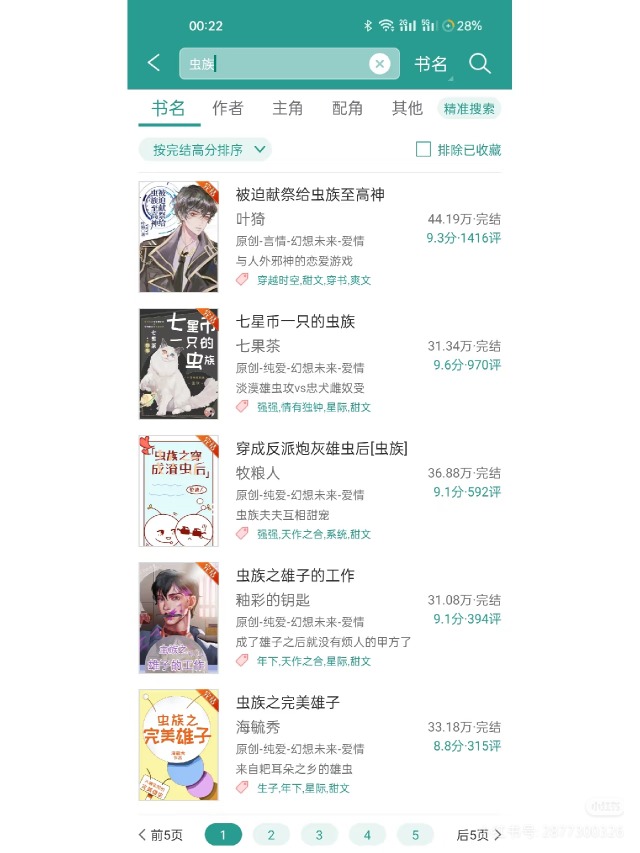The width and height of the screenshot is (640, 853).
Task: Switch to the 主角 tab
Action: pyautogui.click(x=287, y=108)
